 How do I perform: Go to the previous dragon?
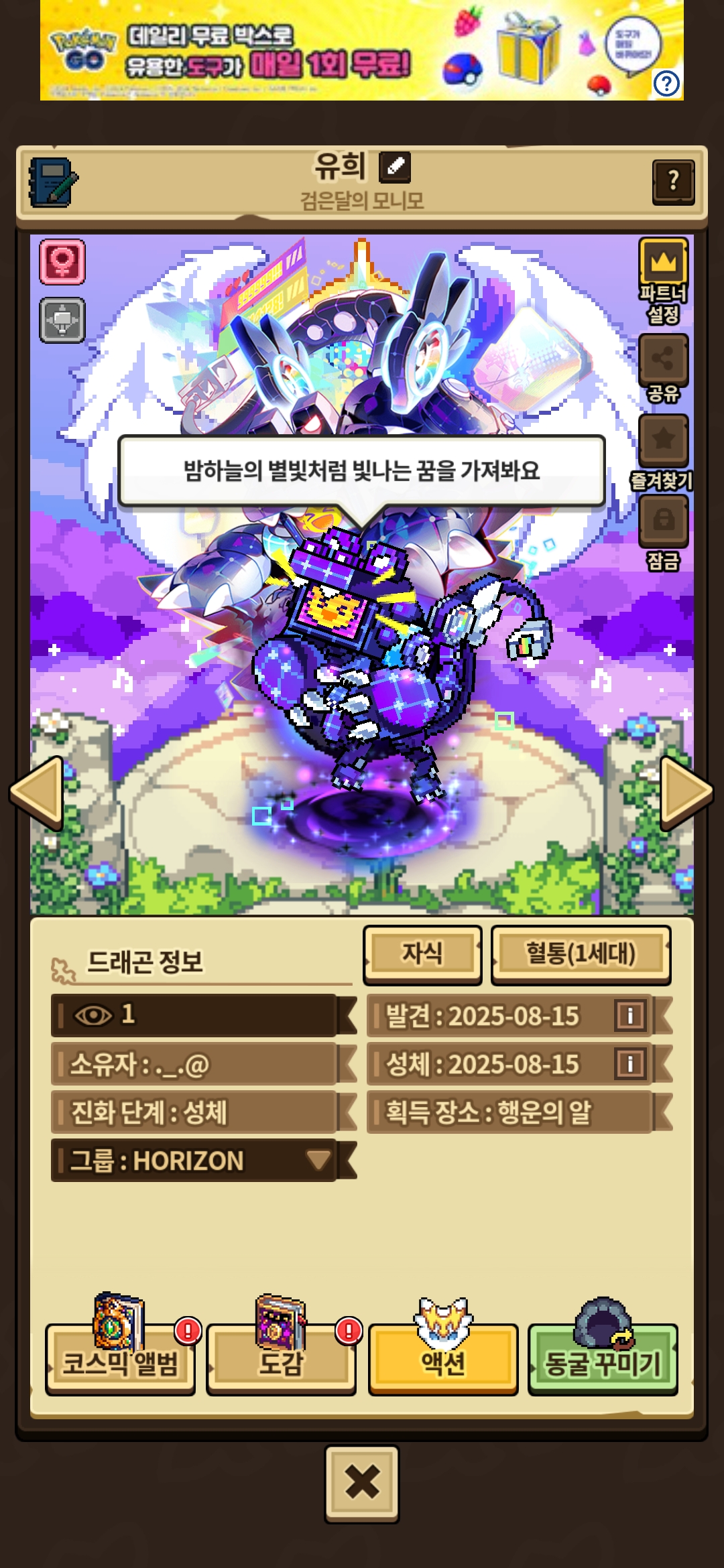(x=39, y=793)
